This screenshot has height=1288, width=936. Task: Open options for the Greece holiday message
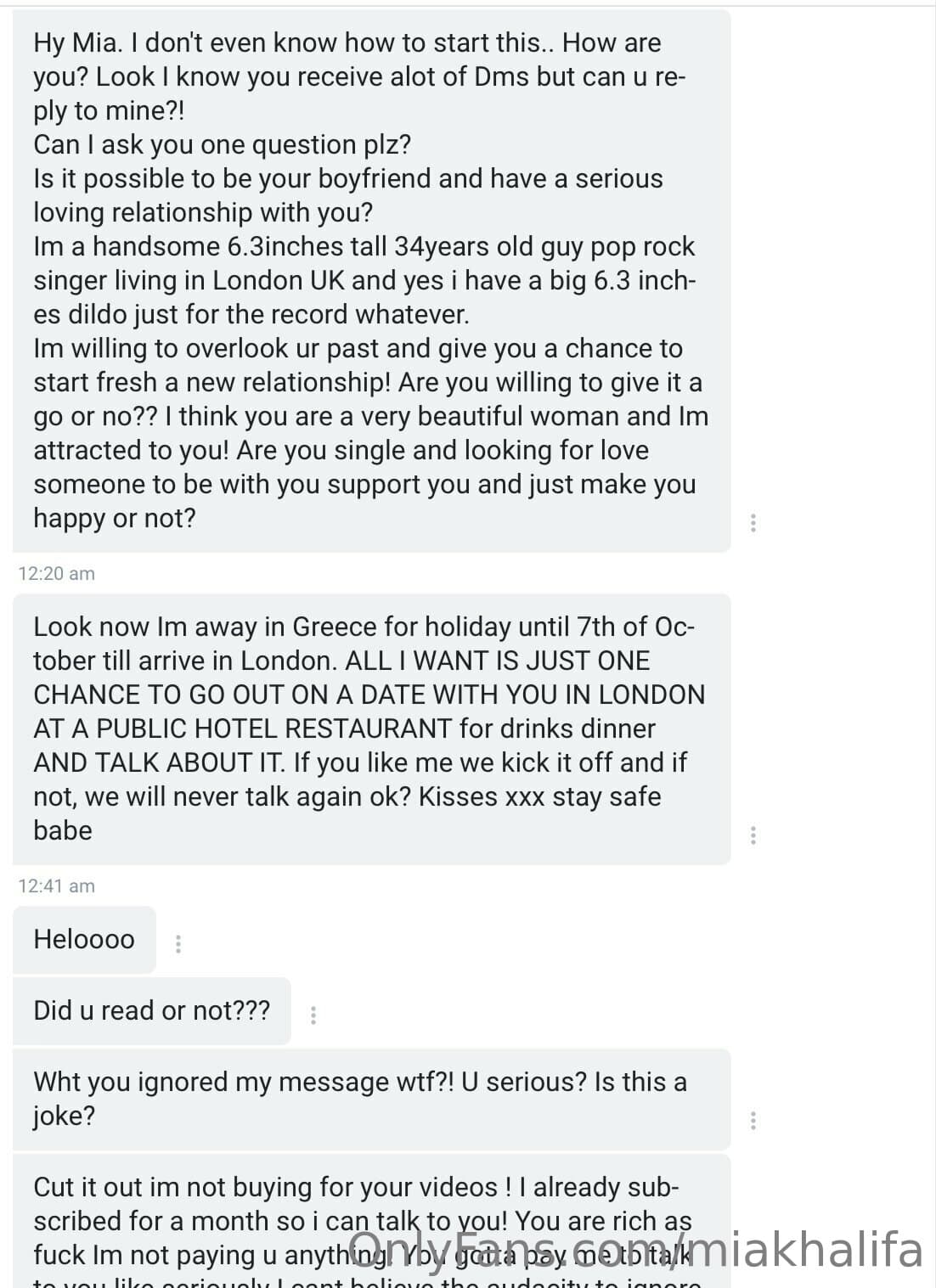click(x=753, y=835)
